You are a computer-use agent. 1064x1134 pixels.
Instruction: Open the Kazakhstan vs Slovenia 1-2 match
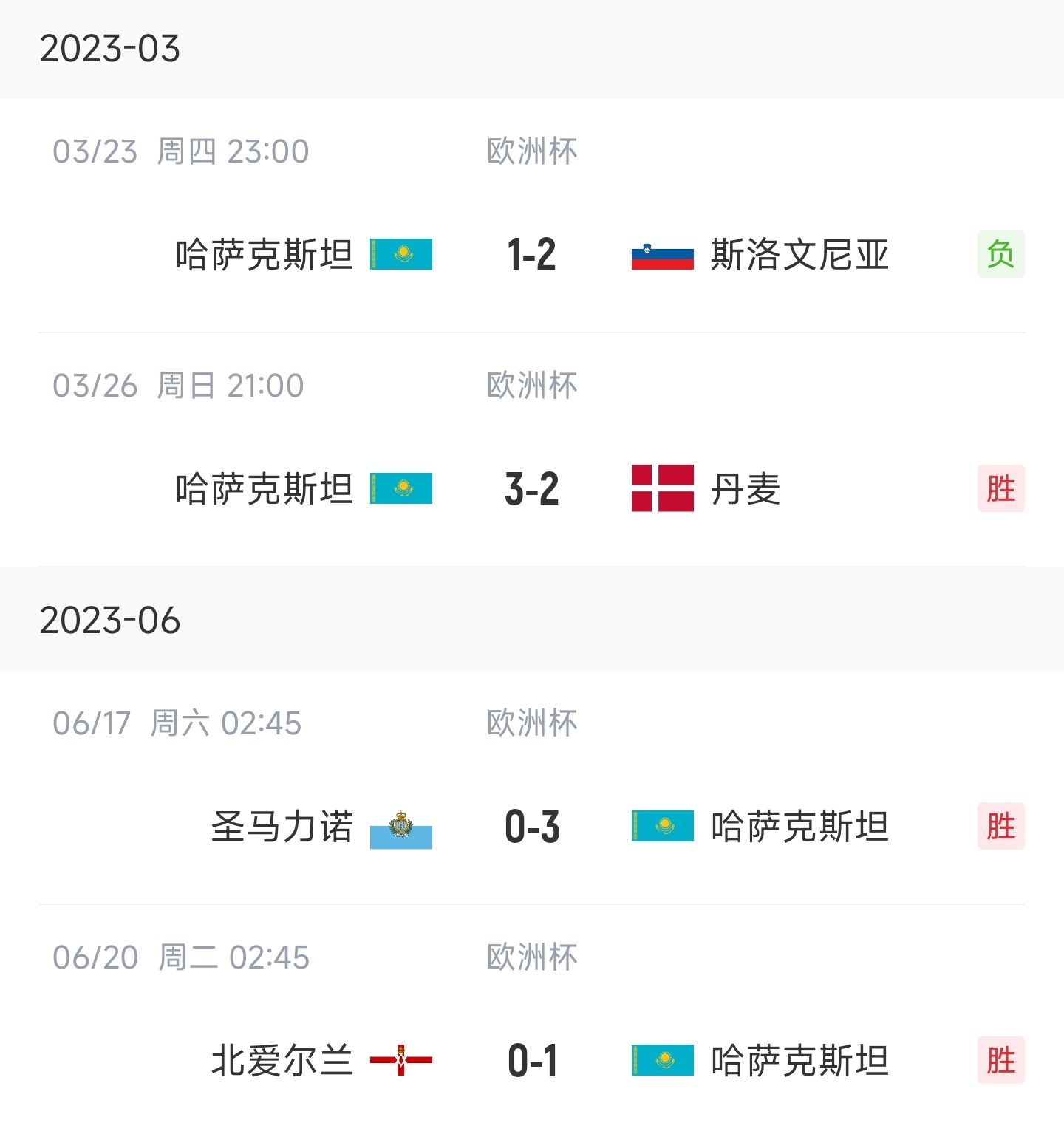[531, 255]
